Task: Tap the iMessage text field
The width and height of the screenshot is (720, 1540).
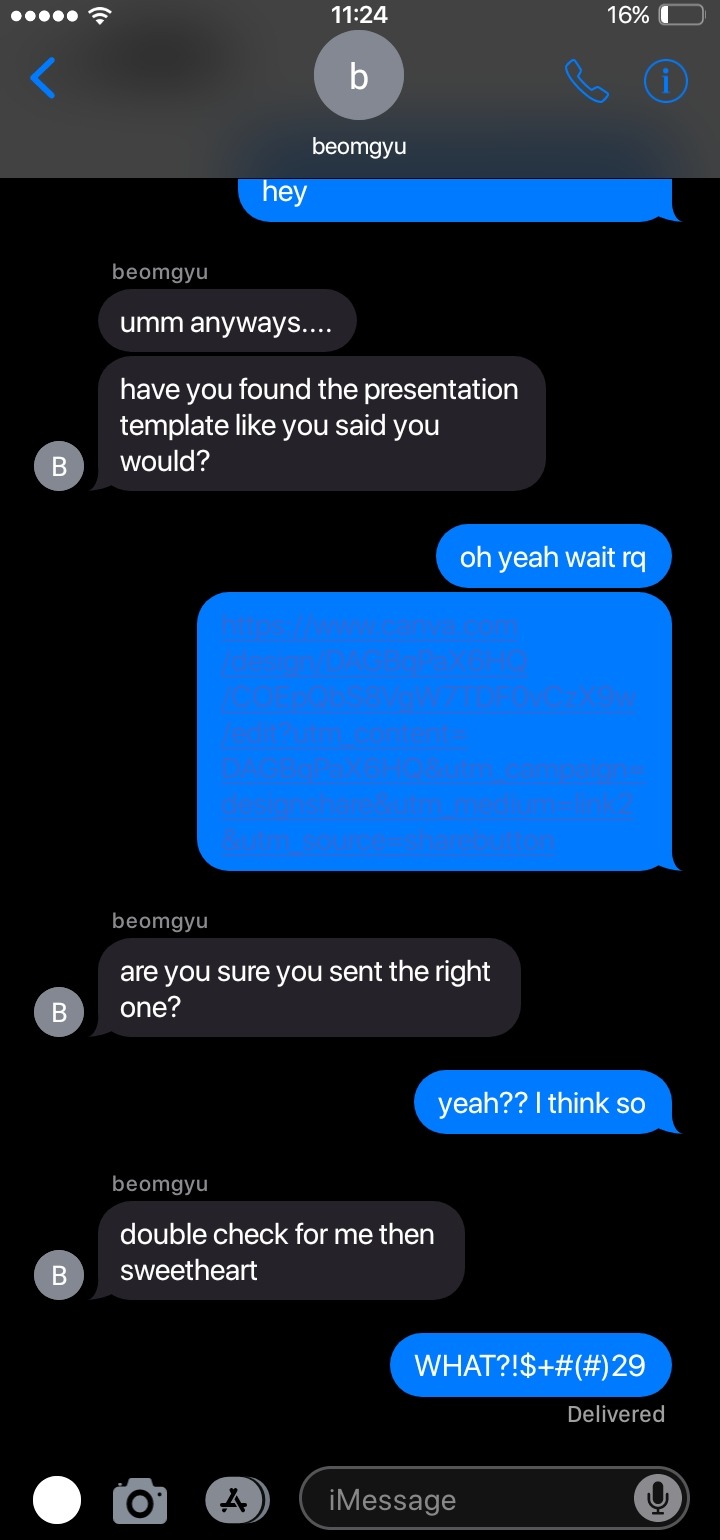Action: click(470, 1499)
